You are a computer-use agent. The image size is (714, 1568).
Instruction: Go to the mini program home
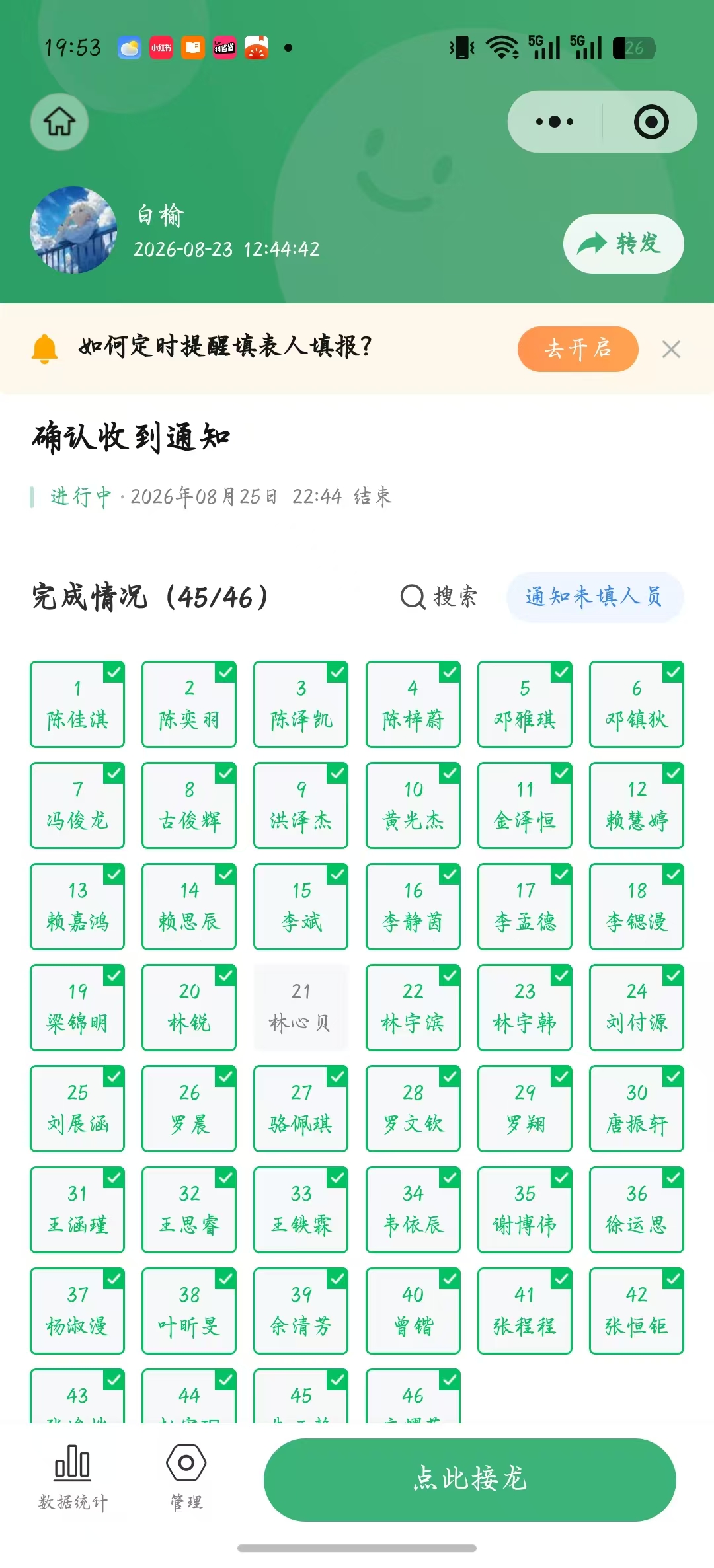coord(59,122)
